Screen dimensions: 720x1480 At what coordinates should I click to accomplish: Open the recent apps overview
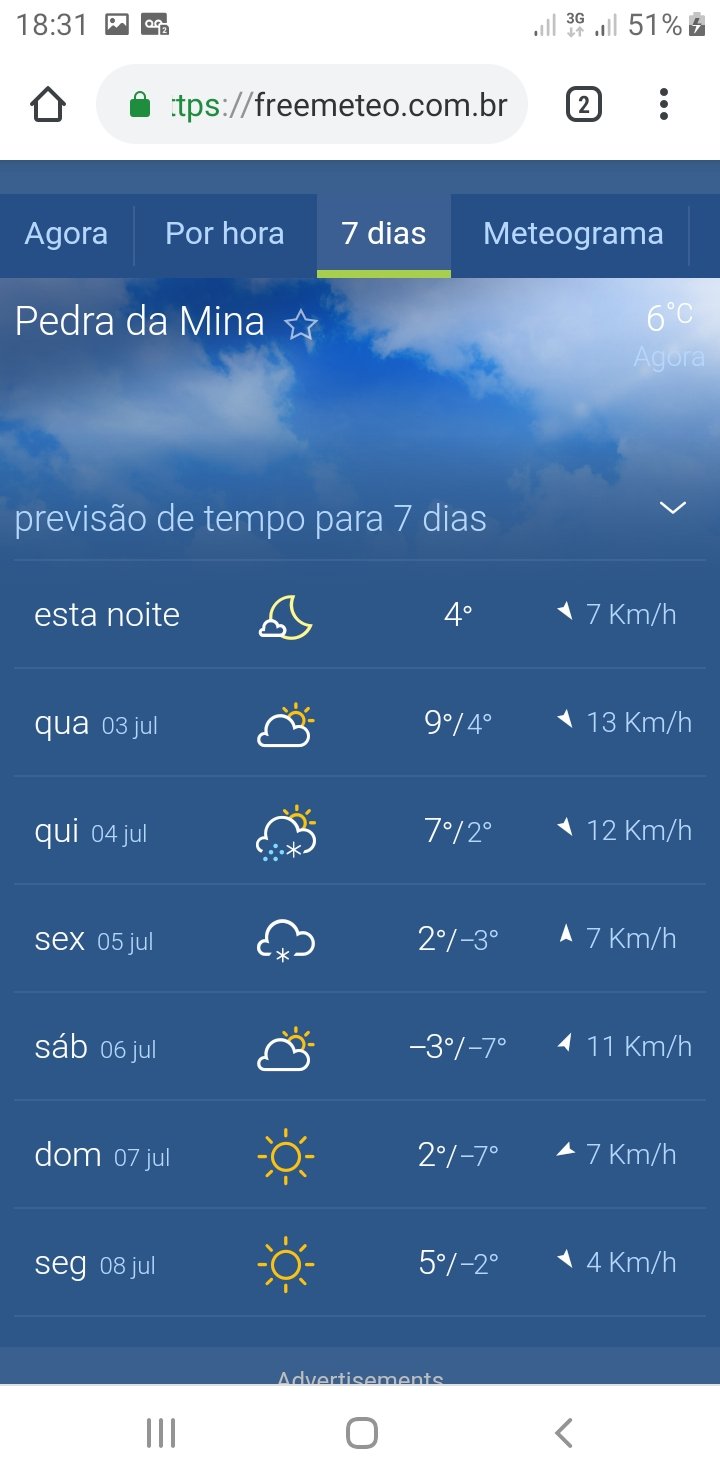point(161,1433)
